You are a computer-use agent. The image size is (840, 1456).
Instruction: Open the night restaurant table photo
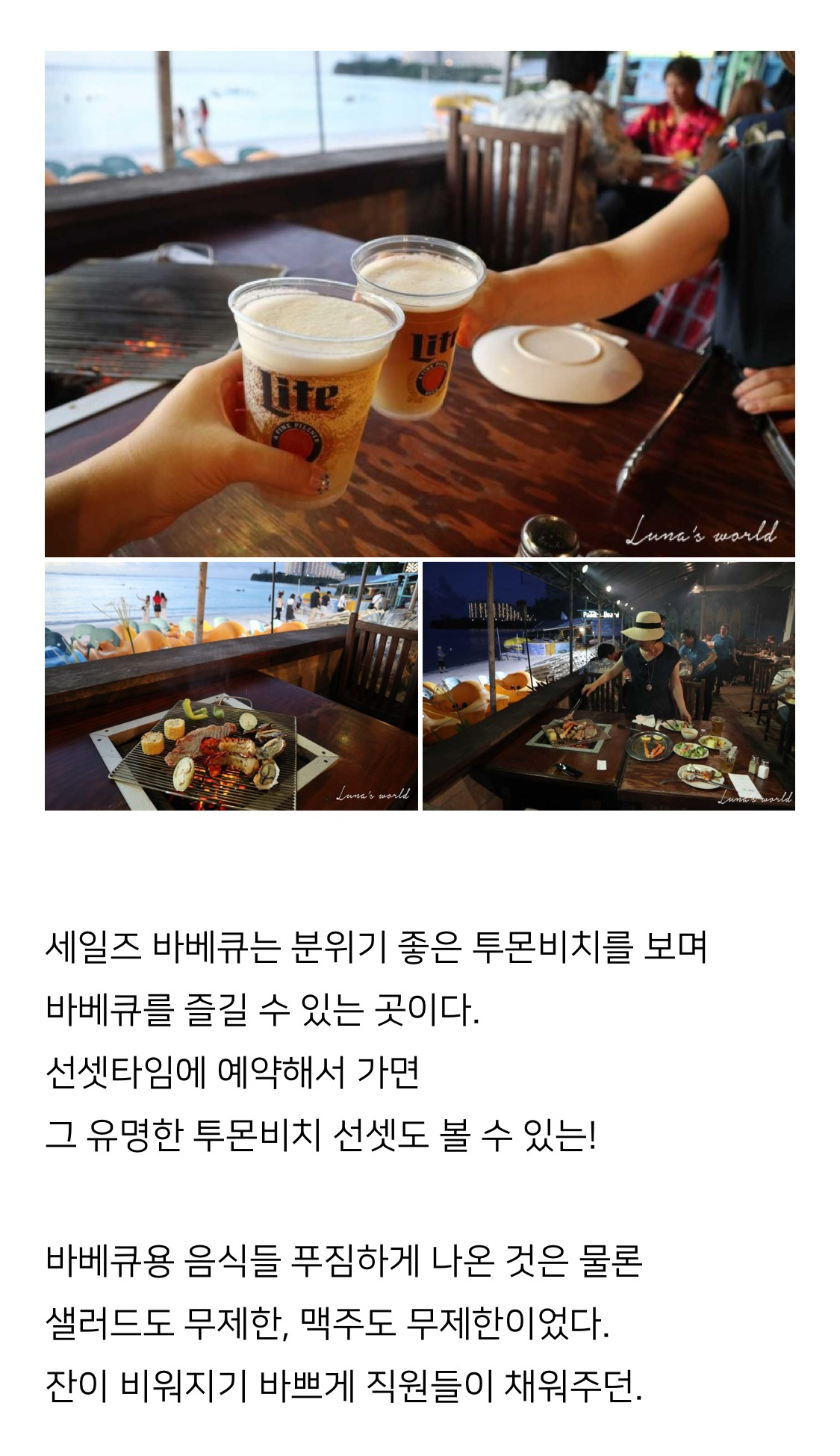[x=609, y=686]
